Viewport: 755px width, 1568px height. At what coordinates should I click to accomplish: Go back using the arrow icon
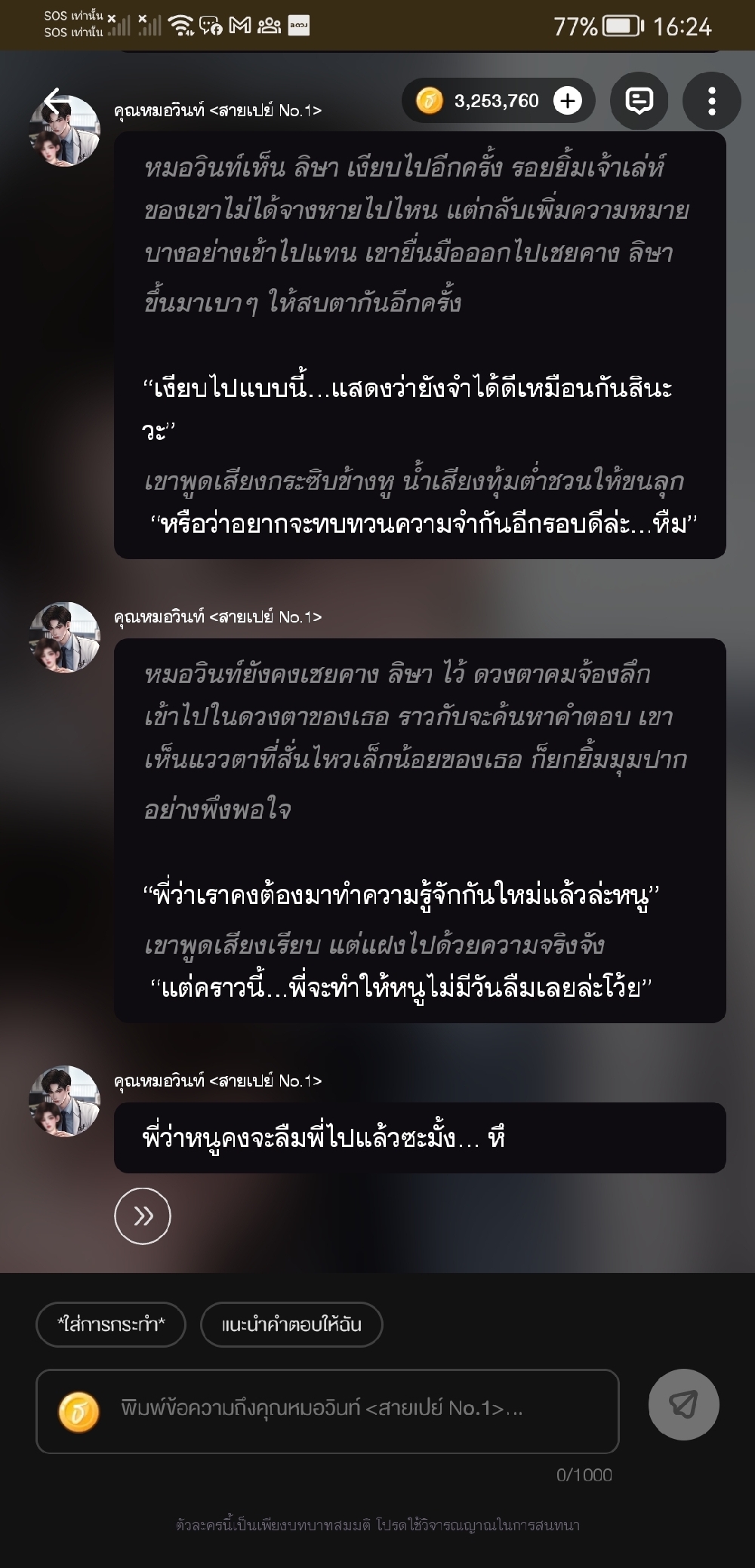point(57,100)
